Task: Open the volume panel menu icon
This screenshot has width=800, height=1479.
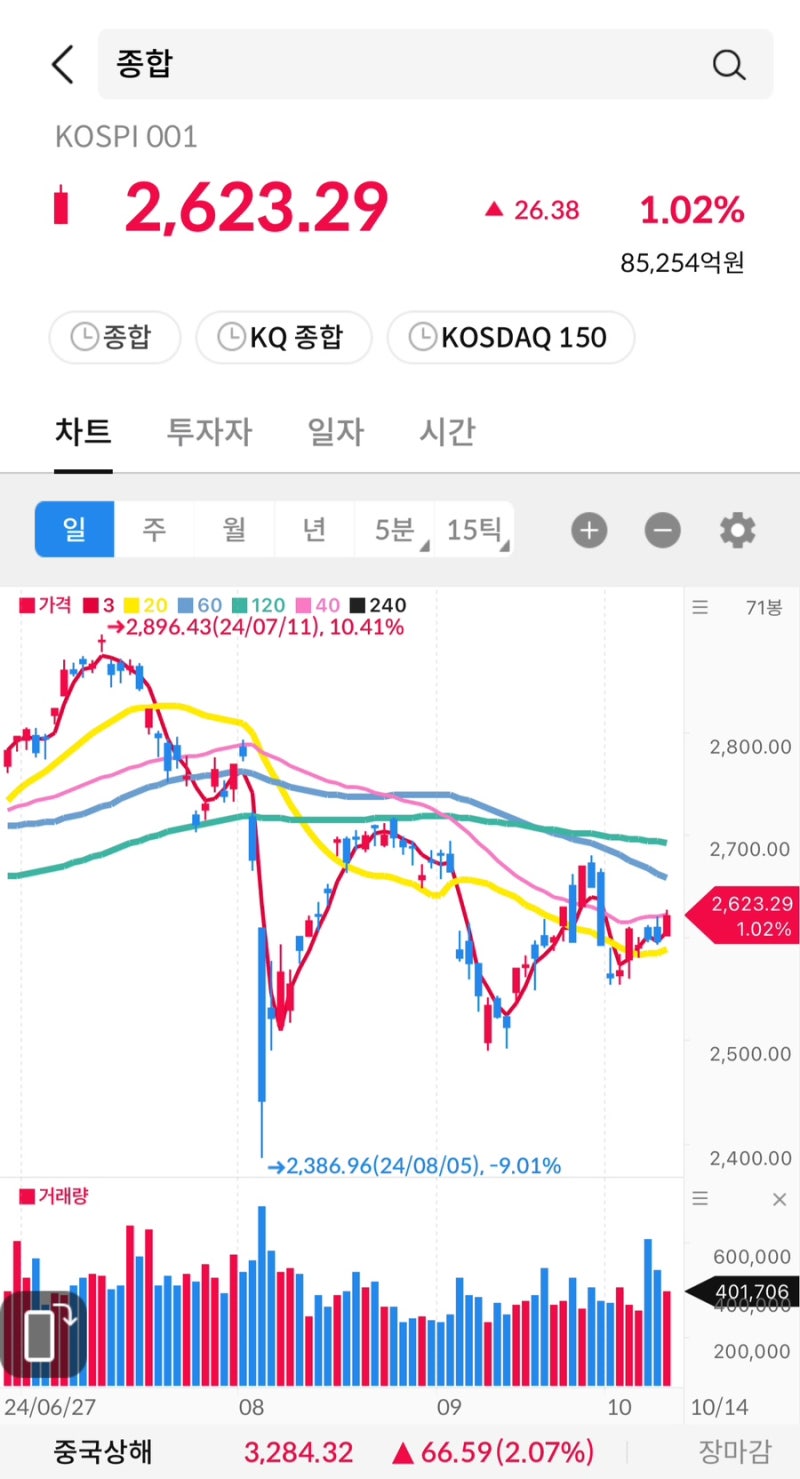Action: (699, 1198)
